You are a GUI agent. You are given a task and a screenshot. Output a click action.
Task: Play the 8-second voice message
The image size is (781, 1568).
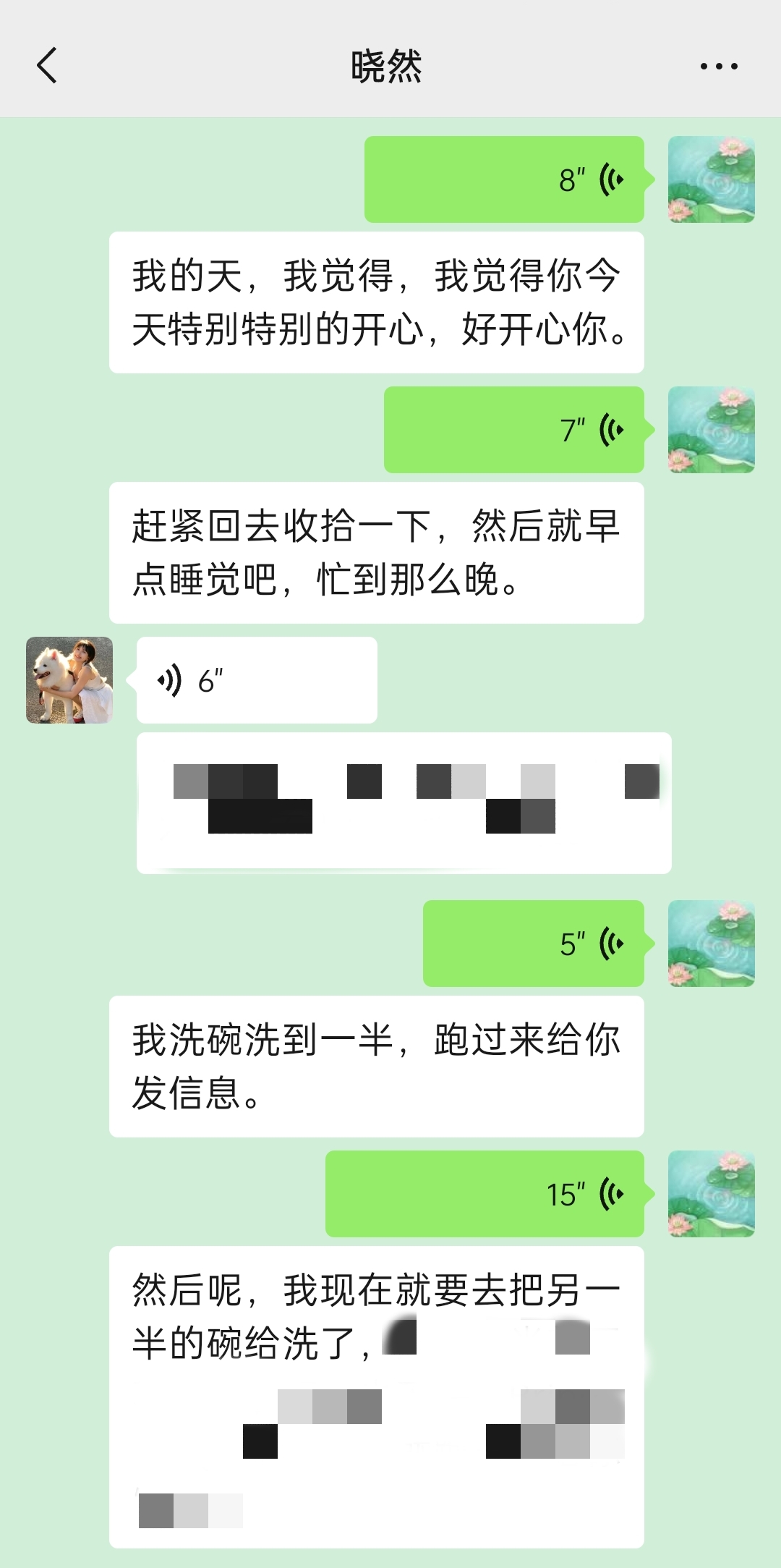coord(504,179)
